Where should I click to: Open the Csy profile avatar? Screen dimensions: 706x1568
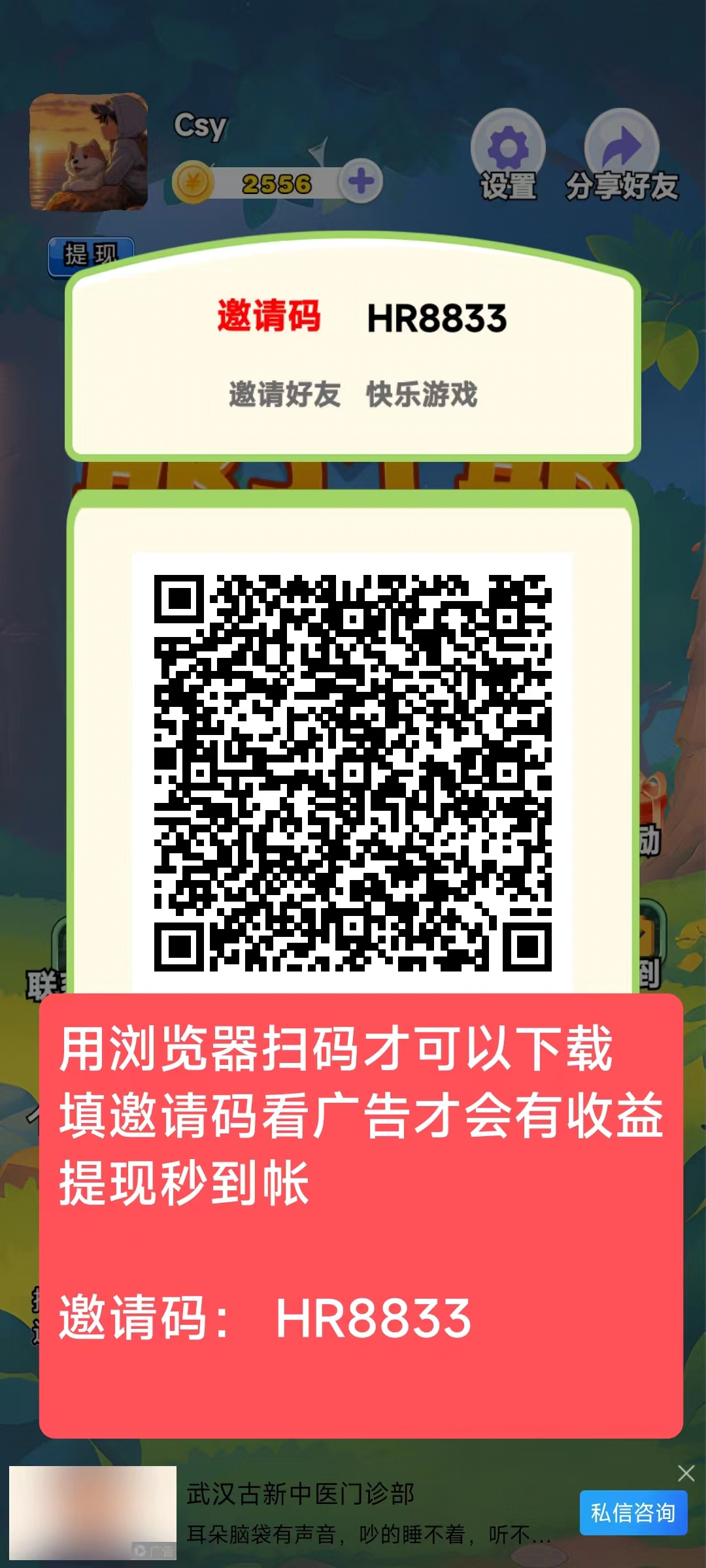click(89, 152)
